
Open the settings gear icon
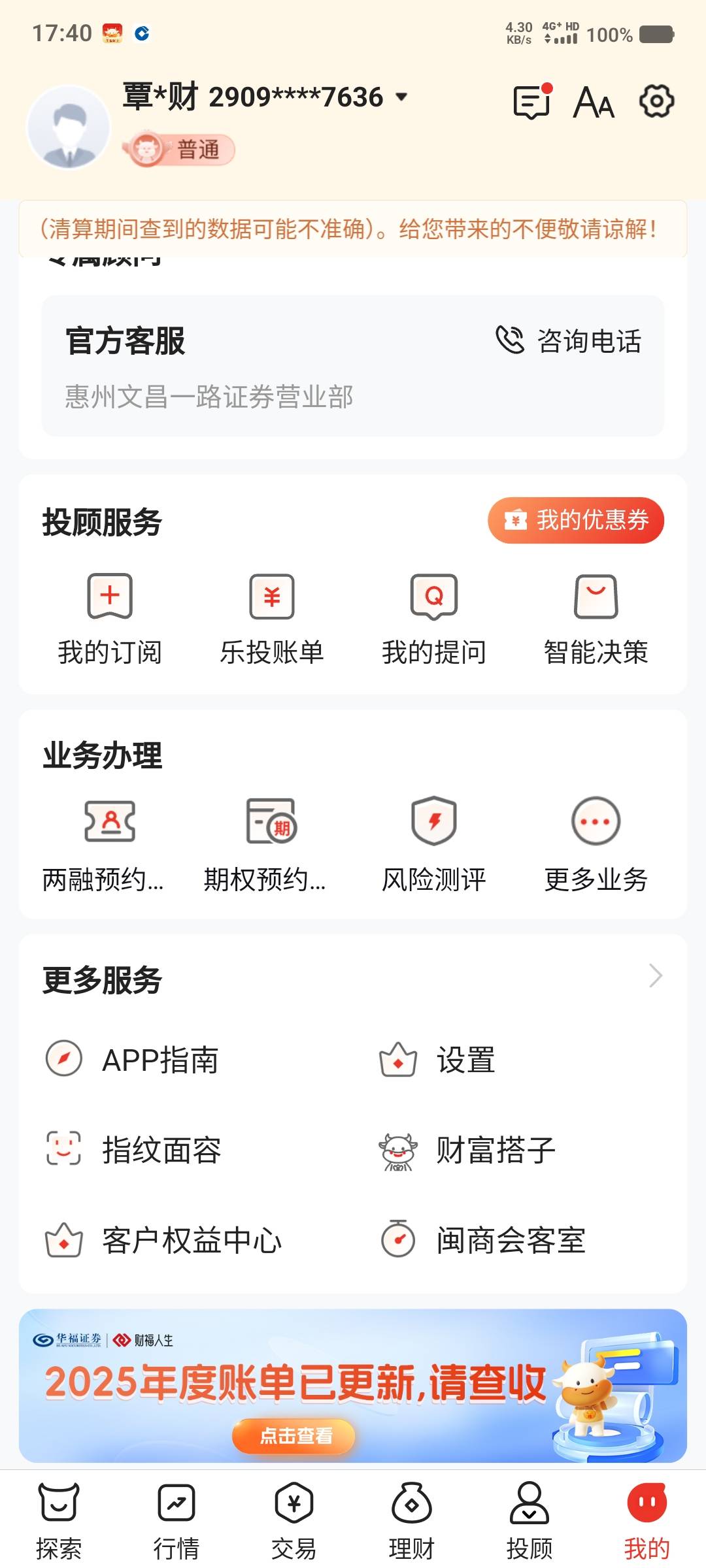(656, 101)
